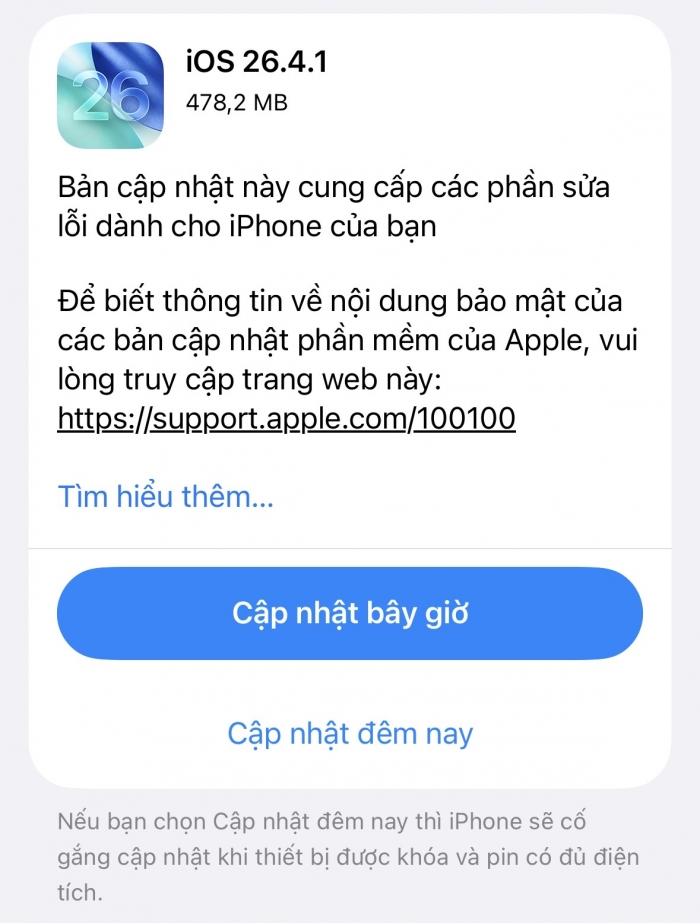Choose Cập nhật đêm nay option

(x=350, y=733)
